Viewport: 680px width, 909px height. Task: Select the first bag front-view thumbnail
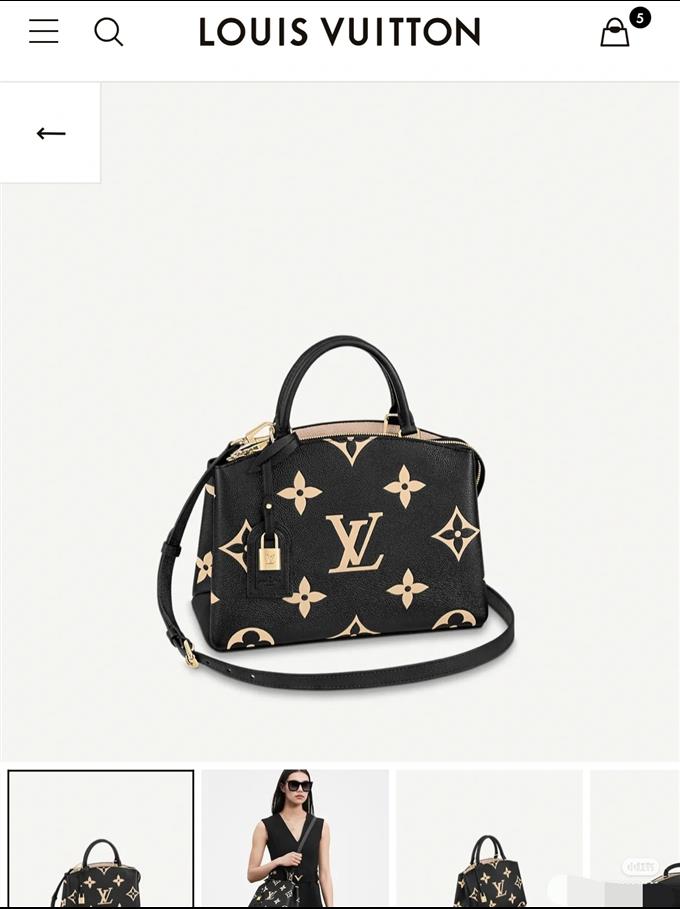pyautogui.click(x=101, y=838)
